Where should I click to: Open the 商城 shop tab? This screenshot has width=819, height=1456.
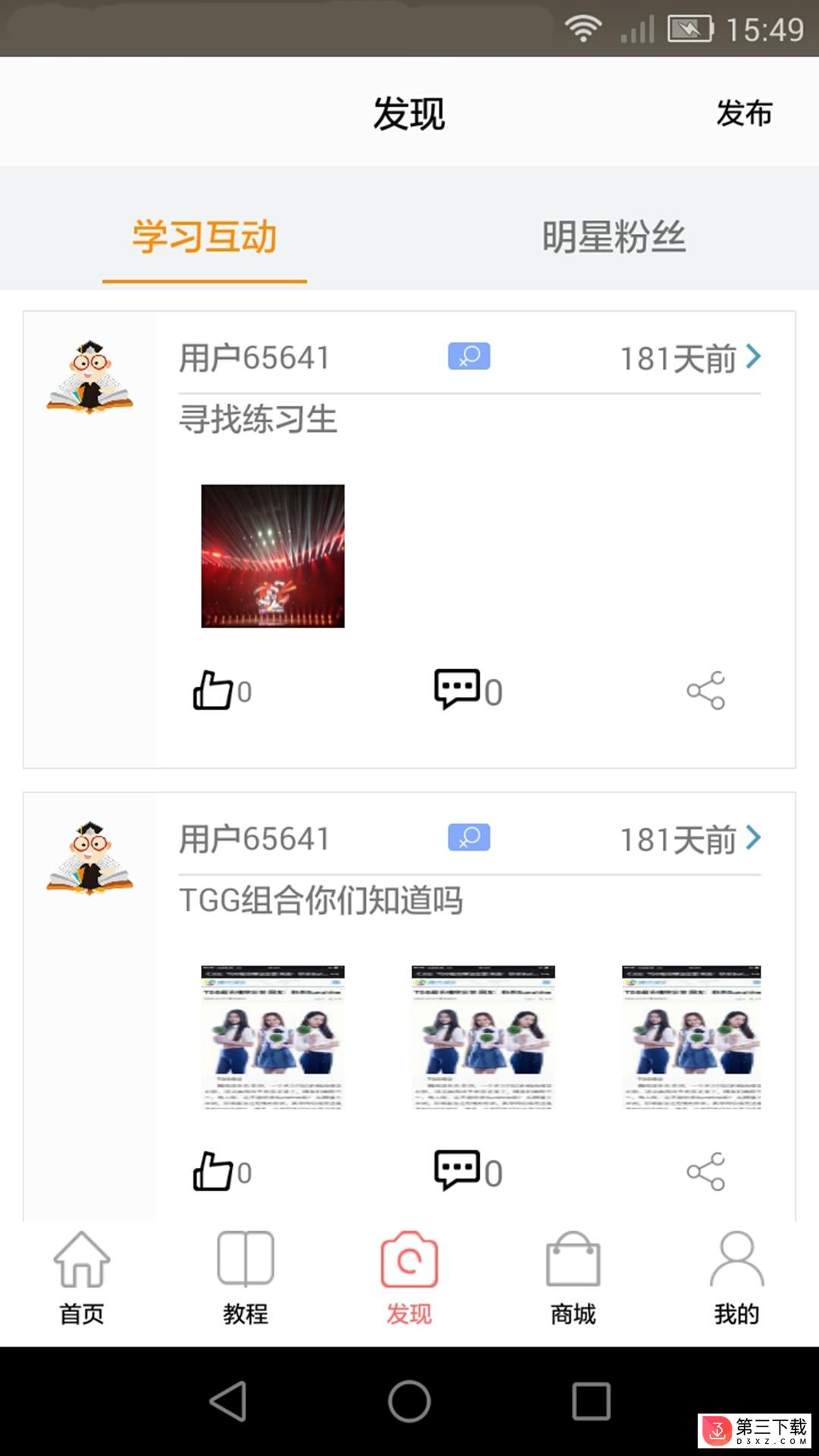(573, 1278)
